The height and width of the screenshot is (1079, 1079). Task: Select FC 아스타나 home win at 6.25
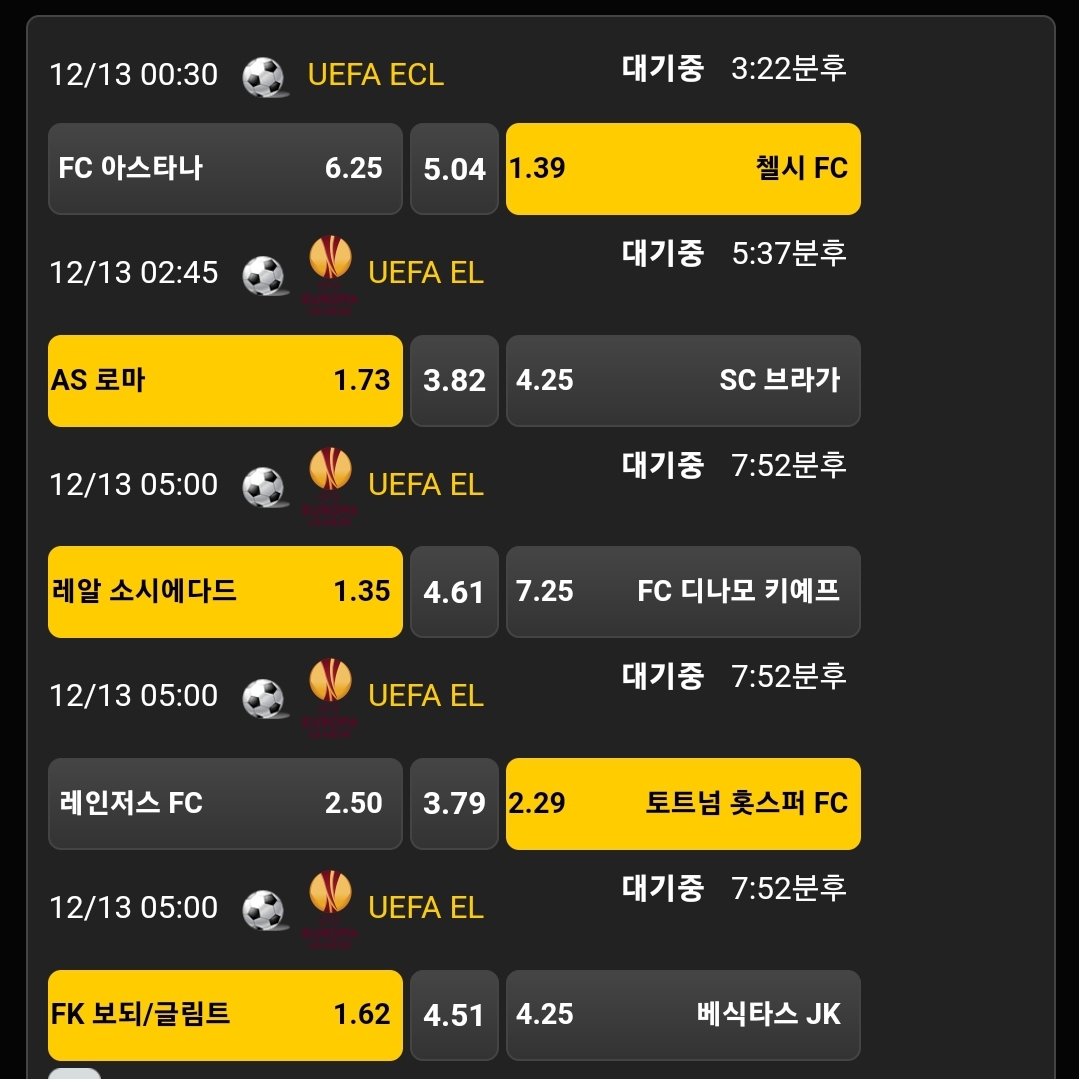pos(225,169)
